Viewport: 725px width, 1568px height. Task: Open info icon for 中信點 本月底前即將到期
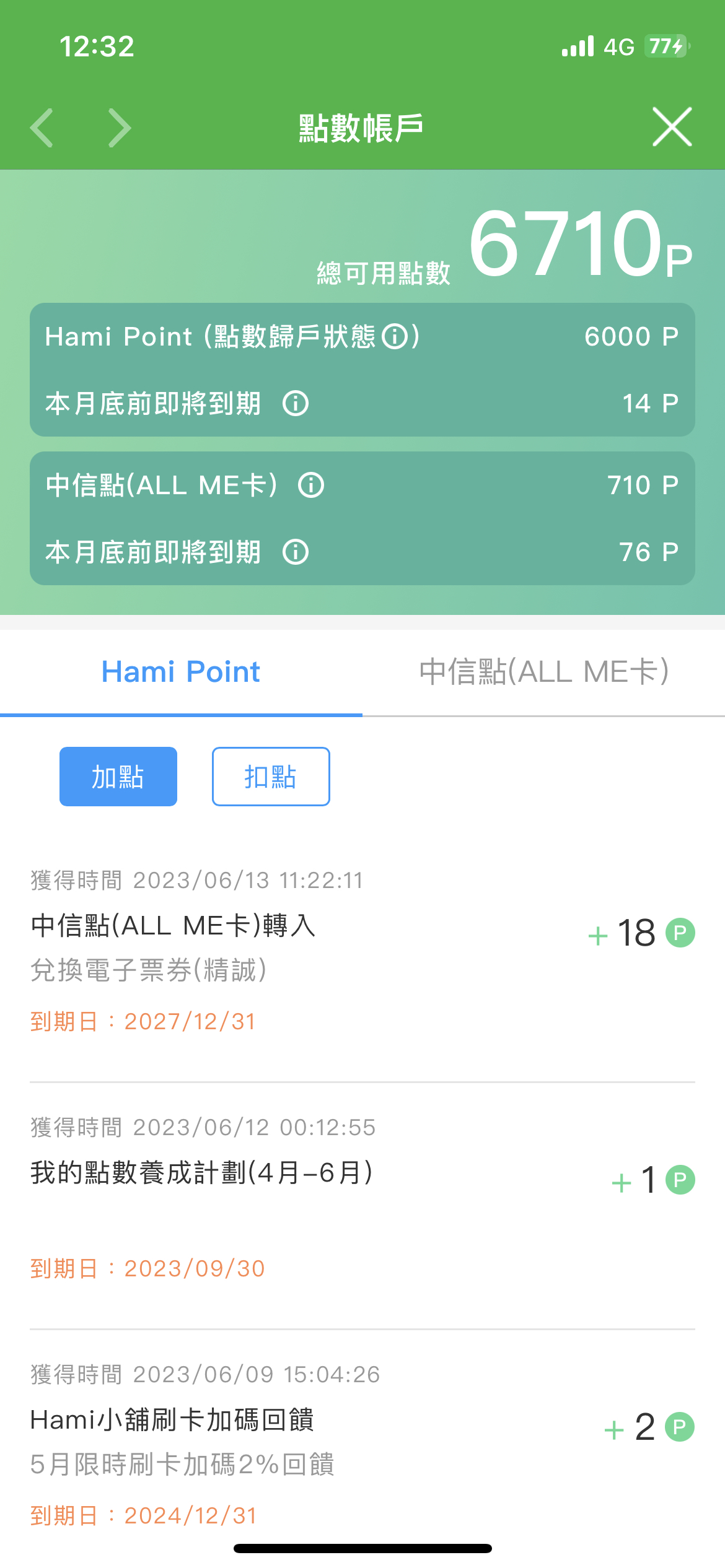click(296, 552)
